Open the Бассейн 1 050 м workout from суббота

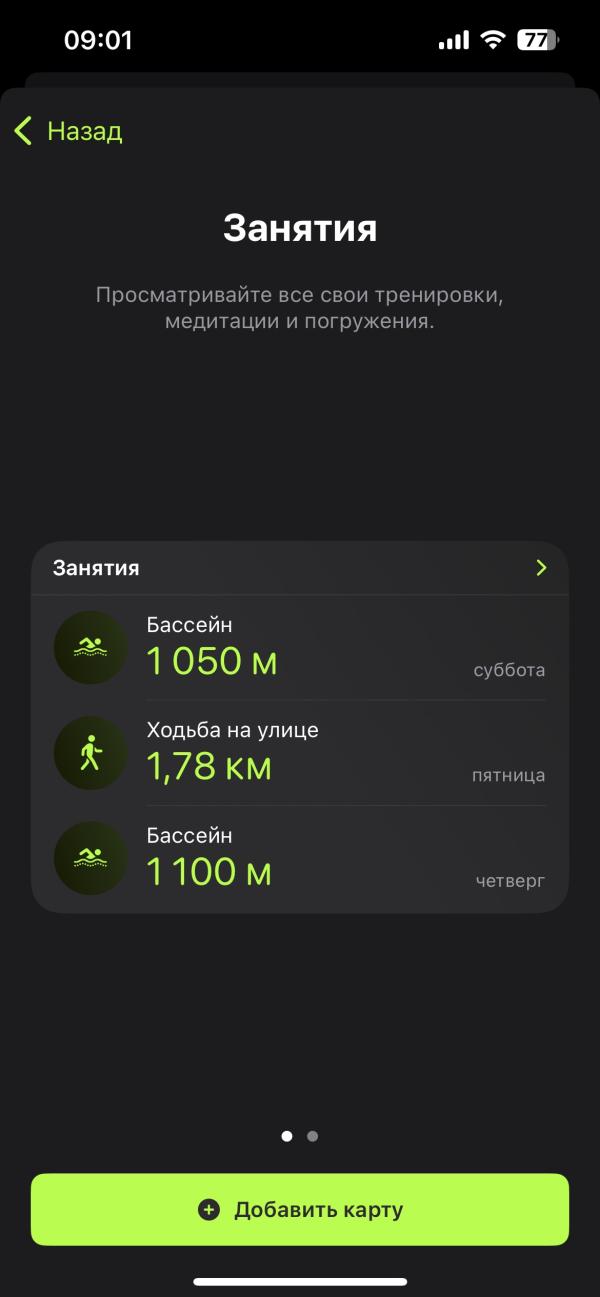coord(300,647)
